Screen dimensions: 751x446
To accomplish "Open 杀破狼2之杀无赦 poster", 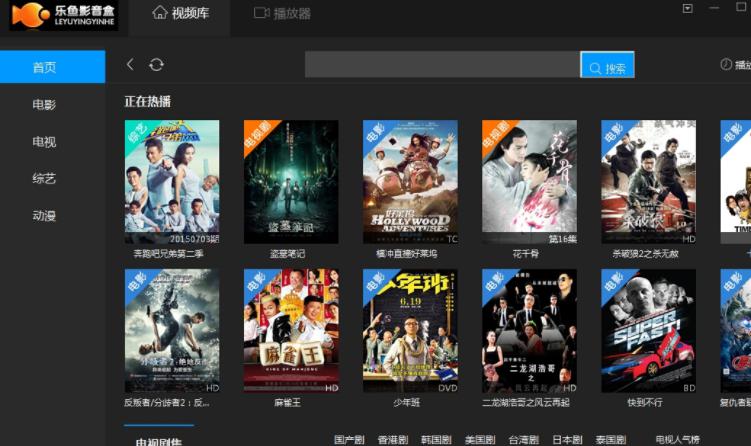I will [x=648, y=182].
